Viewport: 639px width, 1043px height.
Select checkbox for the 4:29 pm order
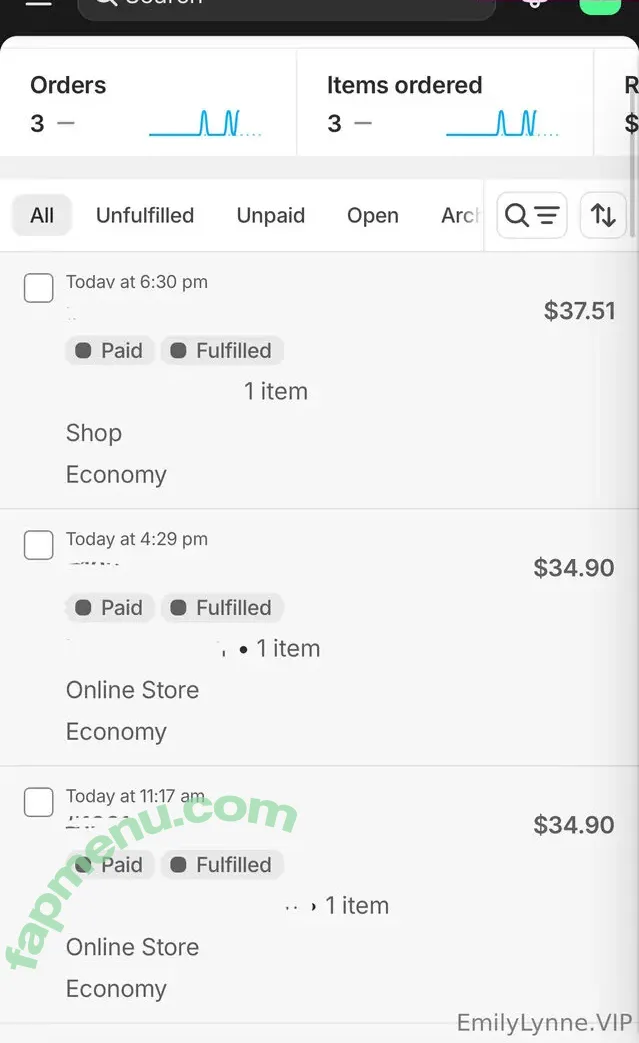[x=39, y=545]
